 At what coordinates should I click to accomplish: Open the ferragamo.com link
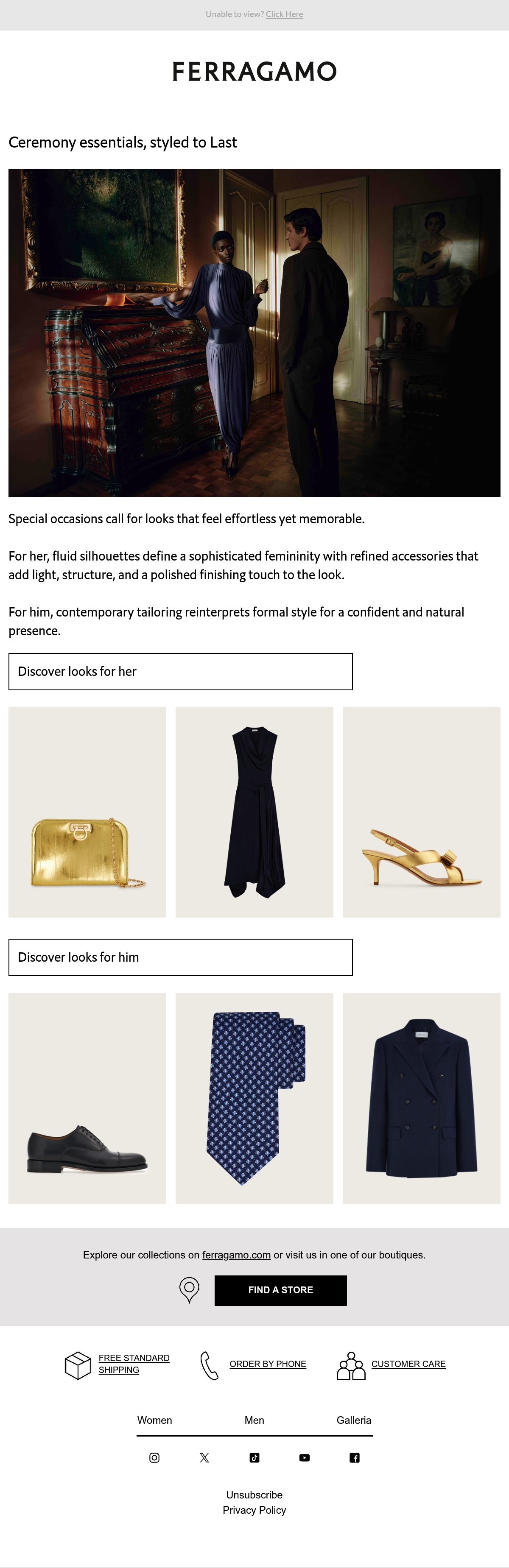(x=236, y=1255)
